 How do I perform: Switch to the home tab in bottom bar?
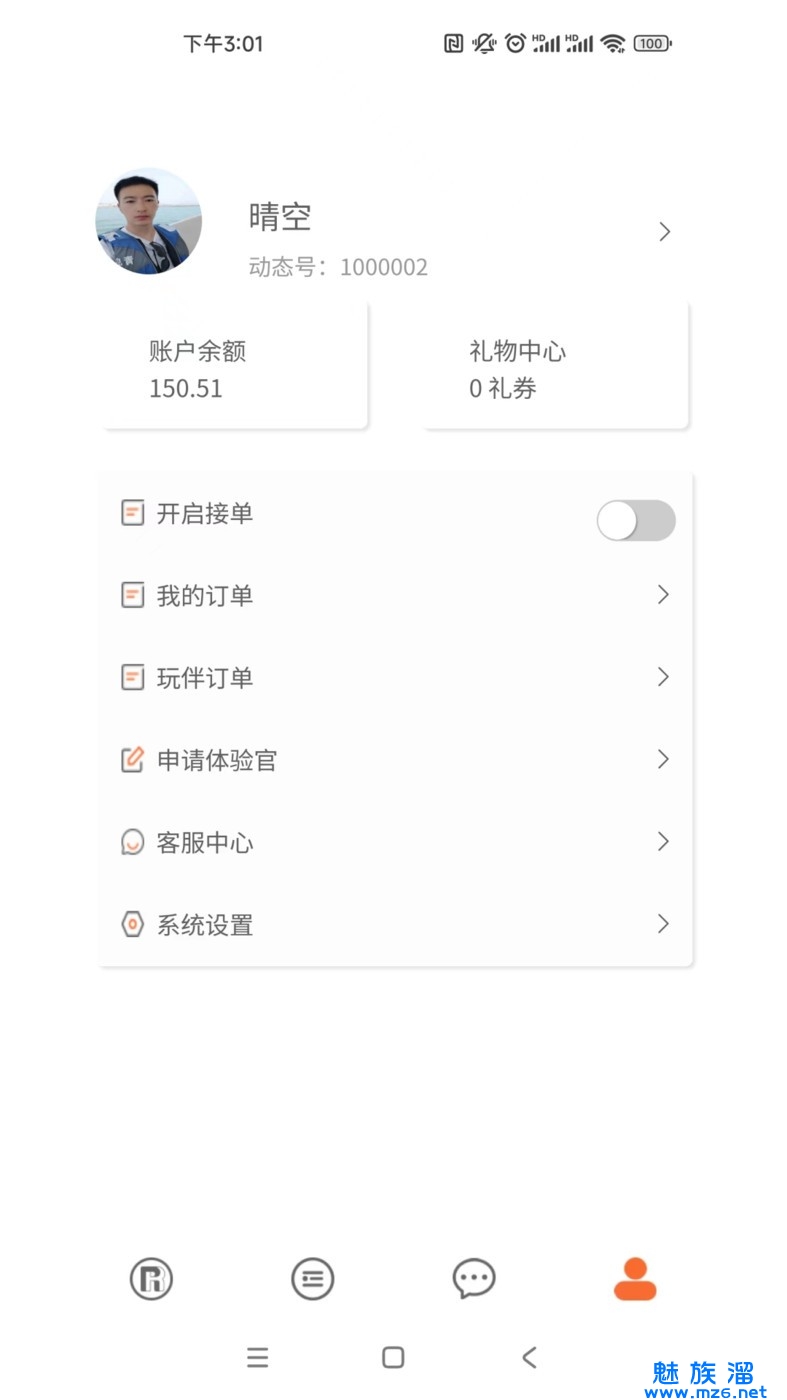(x=151, y=1279)
